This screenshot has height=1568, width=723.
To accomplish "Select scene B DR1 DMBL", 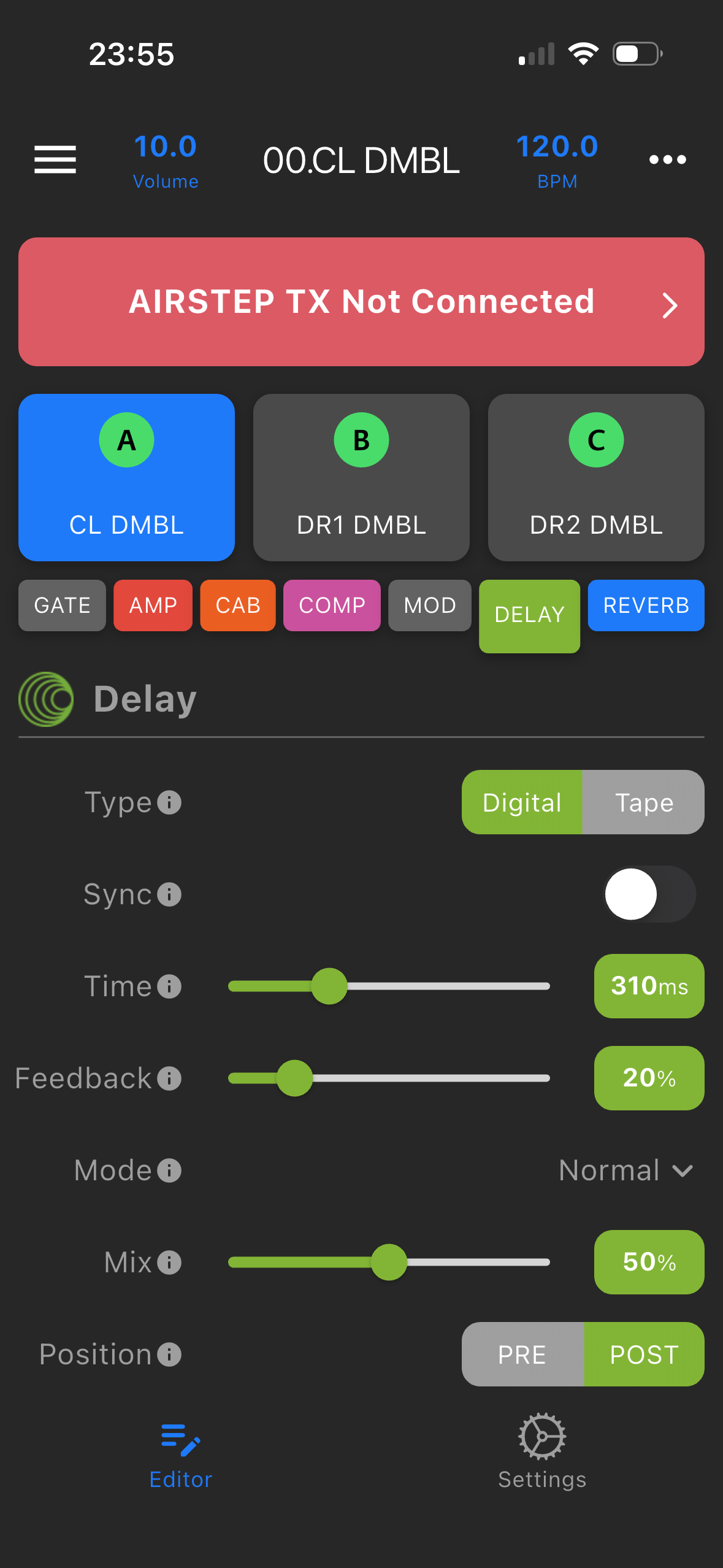I will tap(361, 477).
